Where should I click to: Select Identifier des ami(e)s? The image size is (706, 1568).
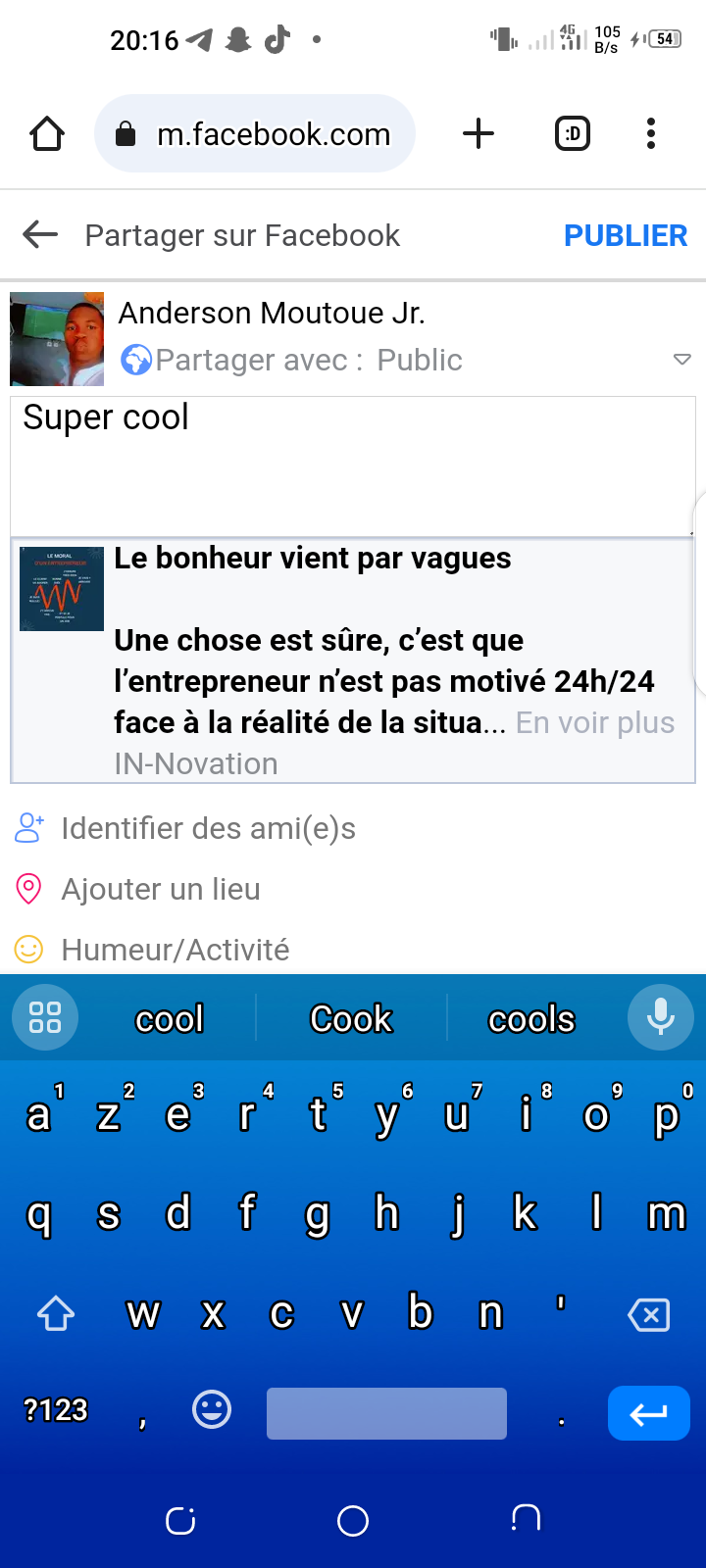208,829
